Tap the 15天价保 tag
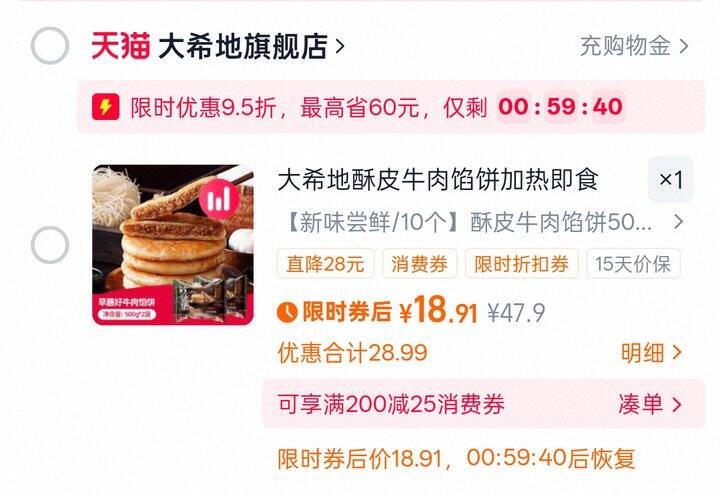 coord(634,264)
